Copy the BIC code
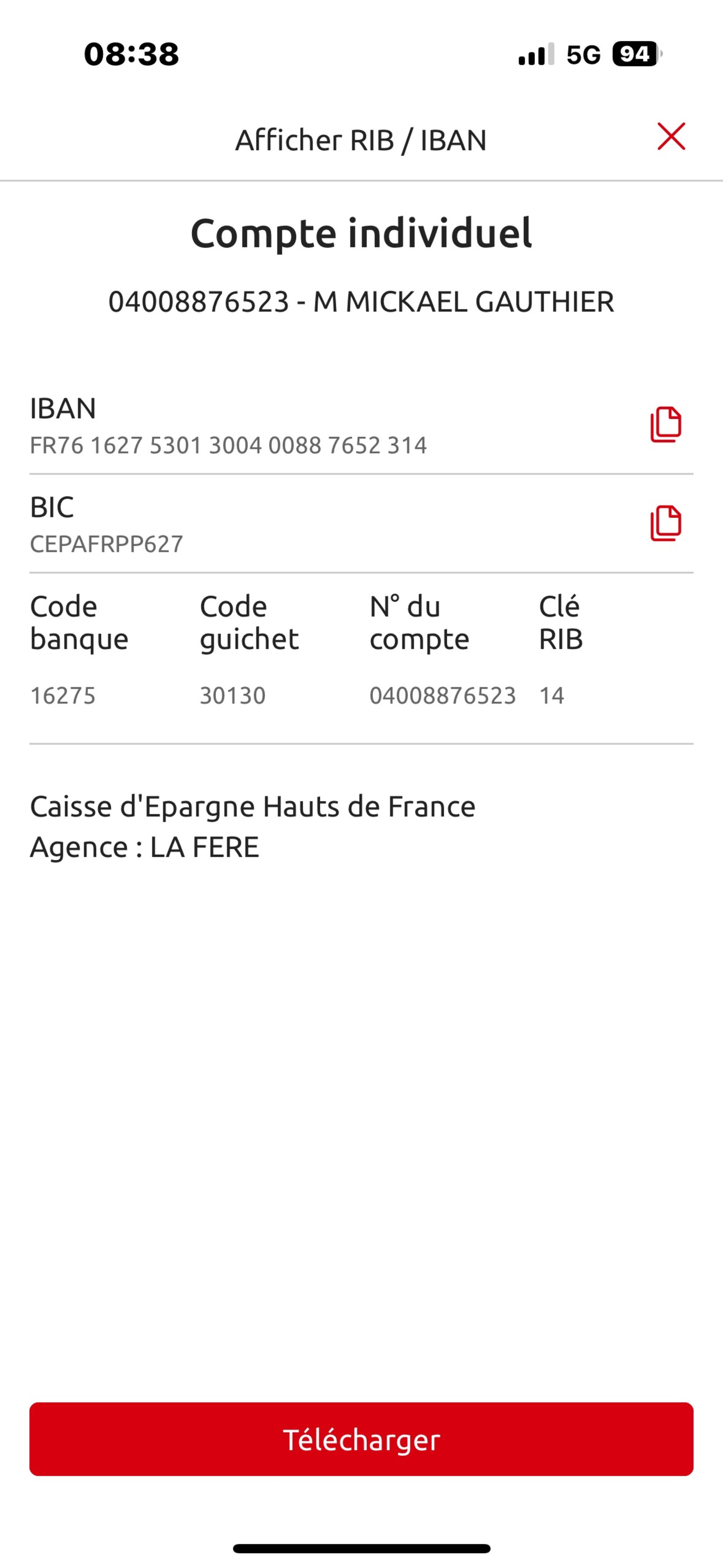Image resolution: width=723 pixels, height=1568 pixels. [x=665, y=523]
